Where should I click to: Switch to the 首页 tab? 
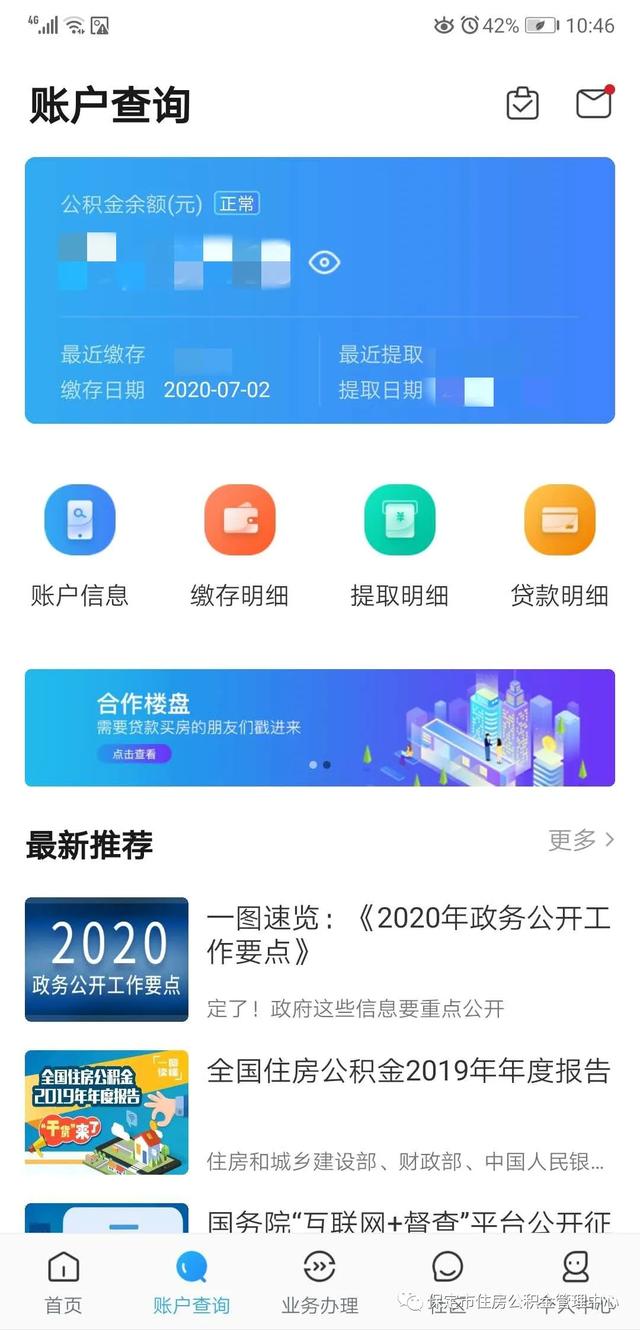[x=63, y=1283]
